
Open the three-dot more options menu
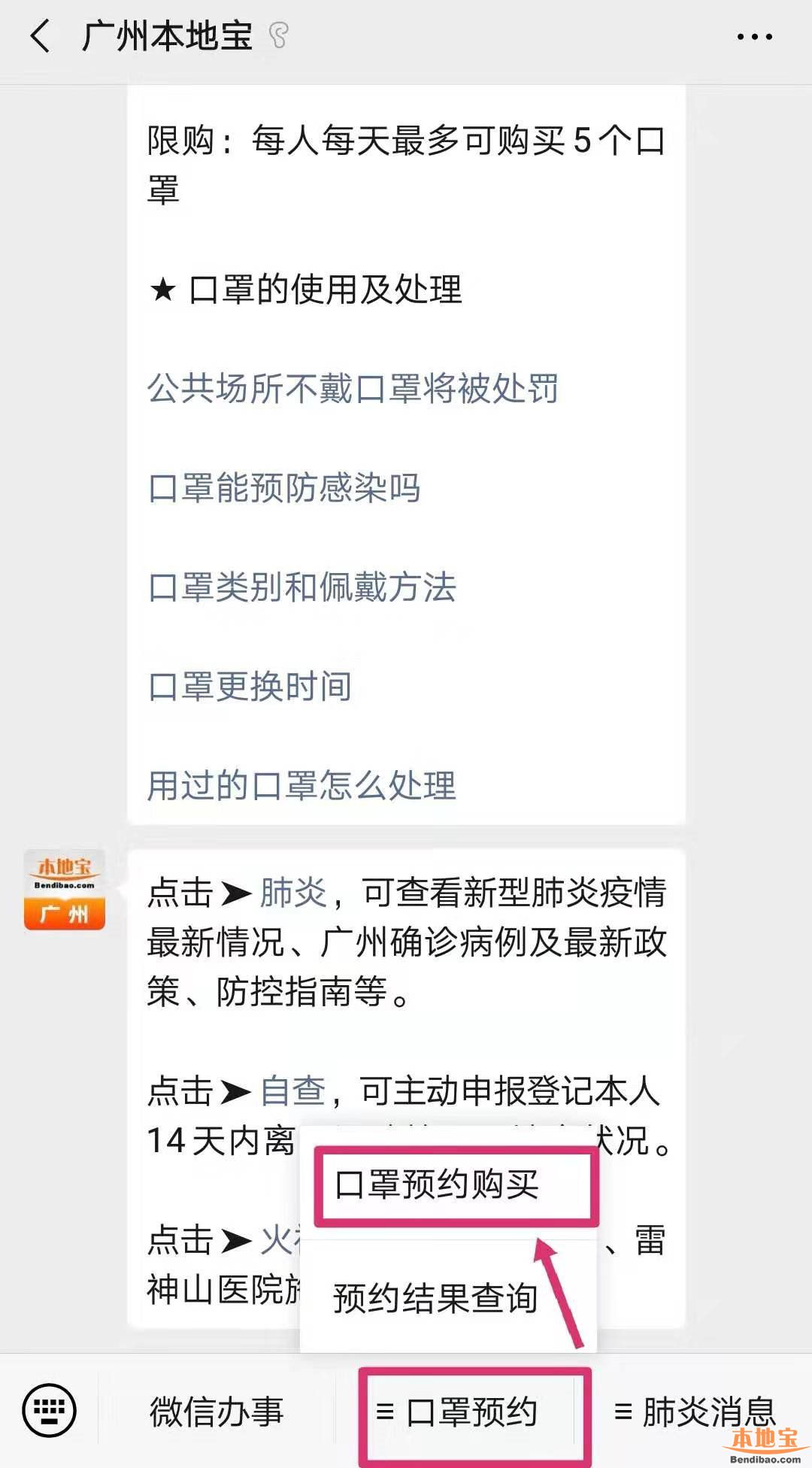point(756,36)
